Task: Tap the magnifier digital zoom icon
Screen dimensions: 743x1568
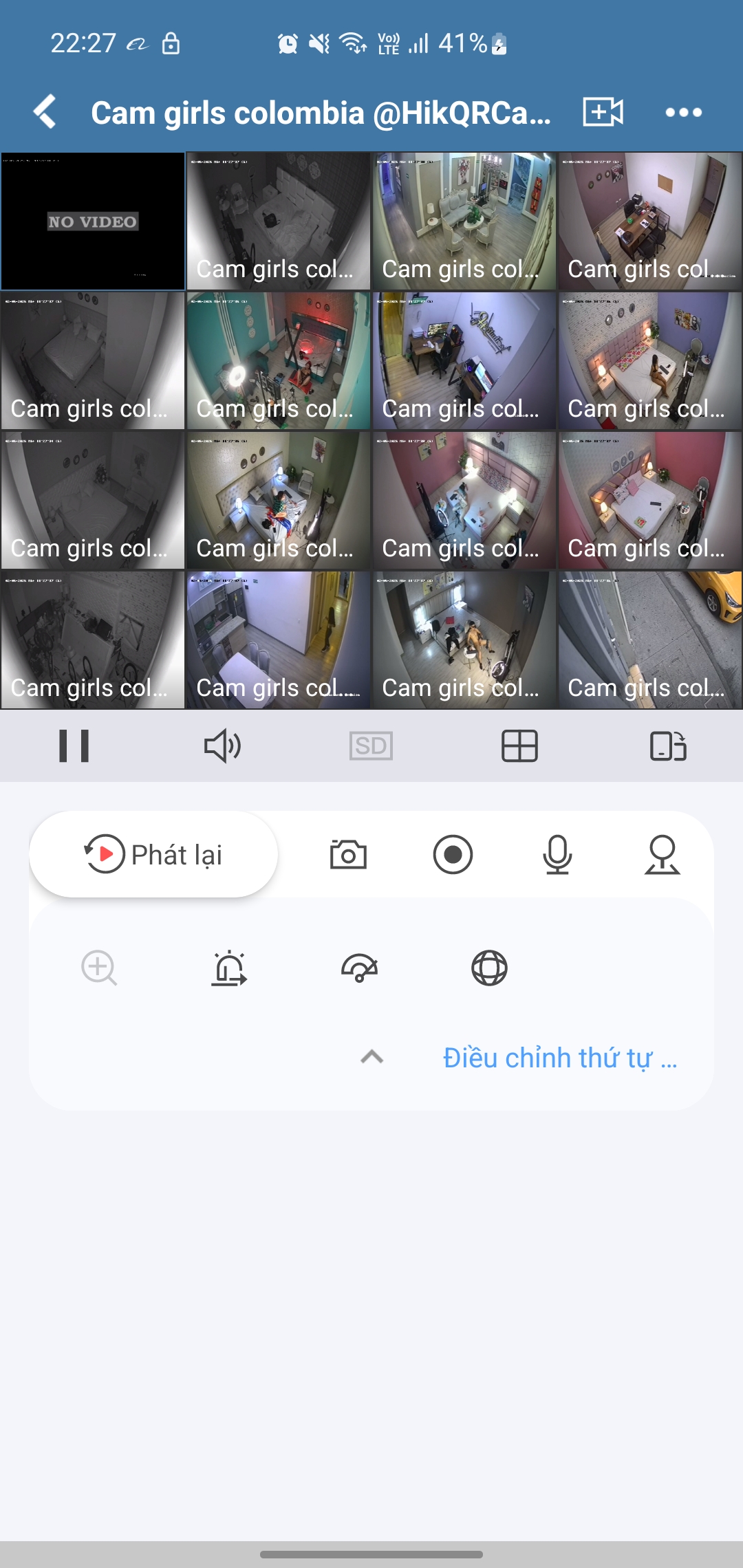Action: click(x=99, y=968)
